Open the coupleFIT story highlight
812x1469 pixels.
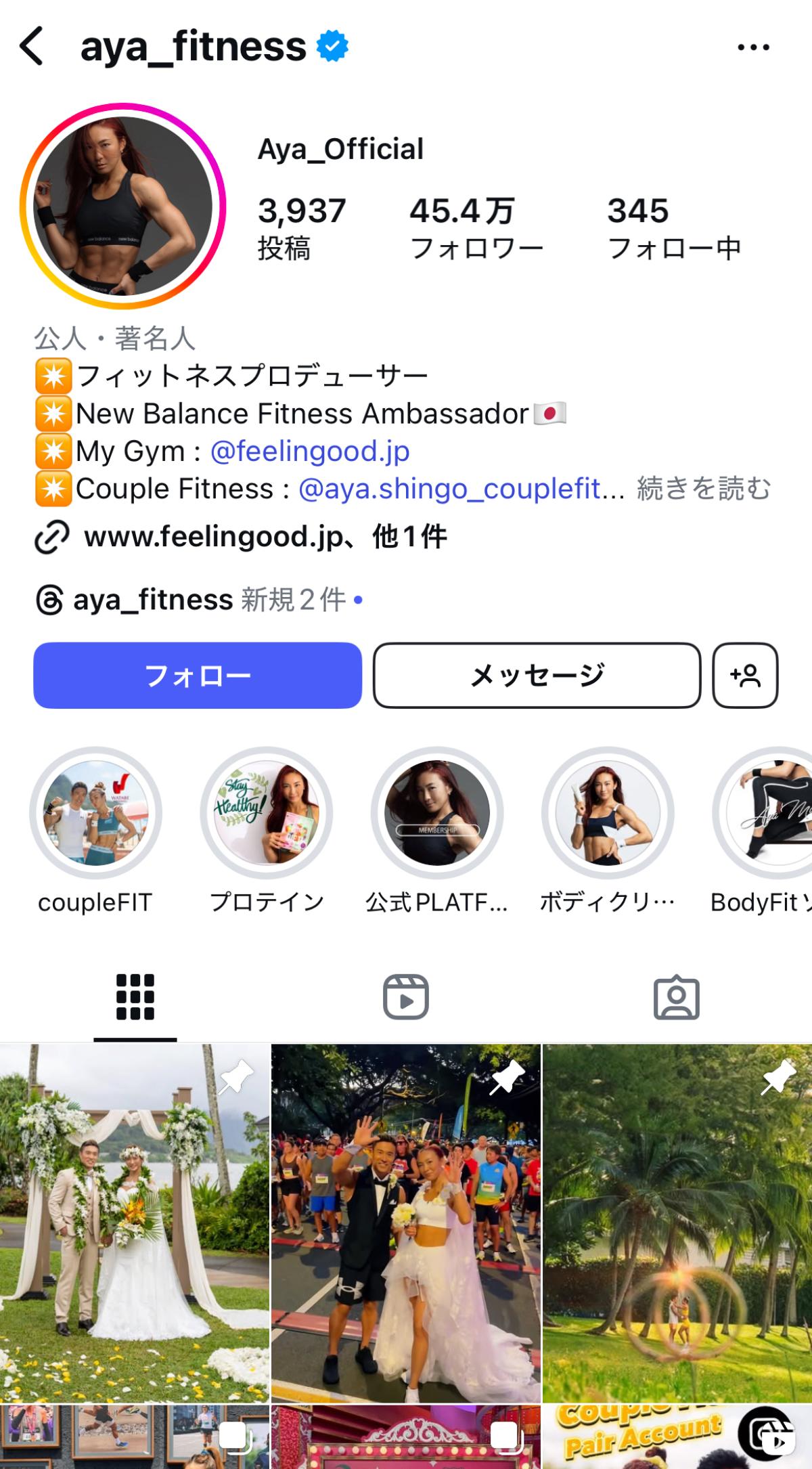click(95, 812)
